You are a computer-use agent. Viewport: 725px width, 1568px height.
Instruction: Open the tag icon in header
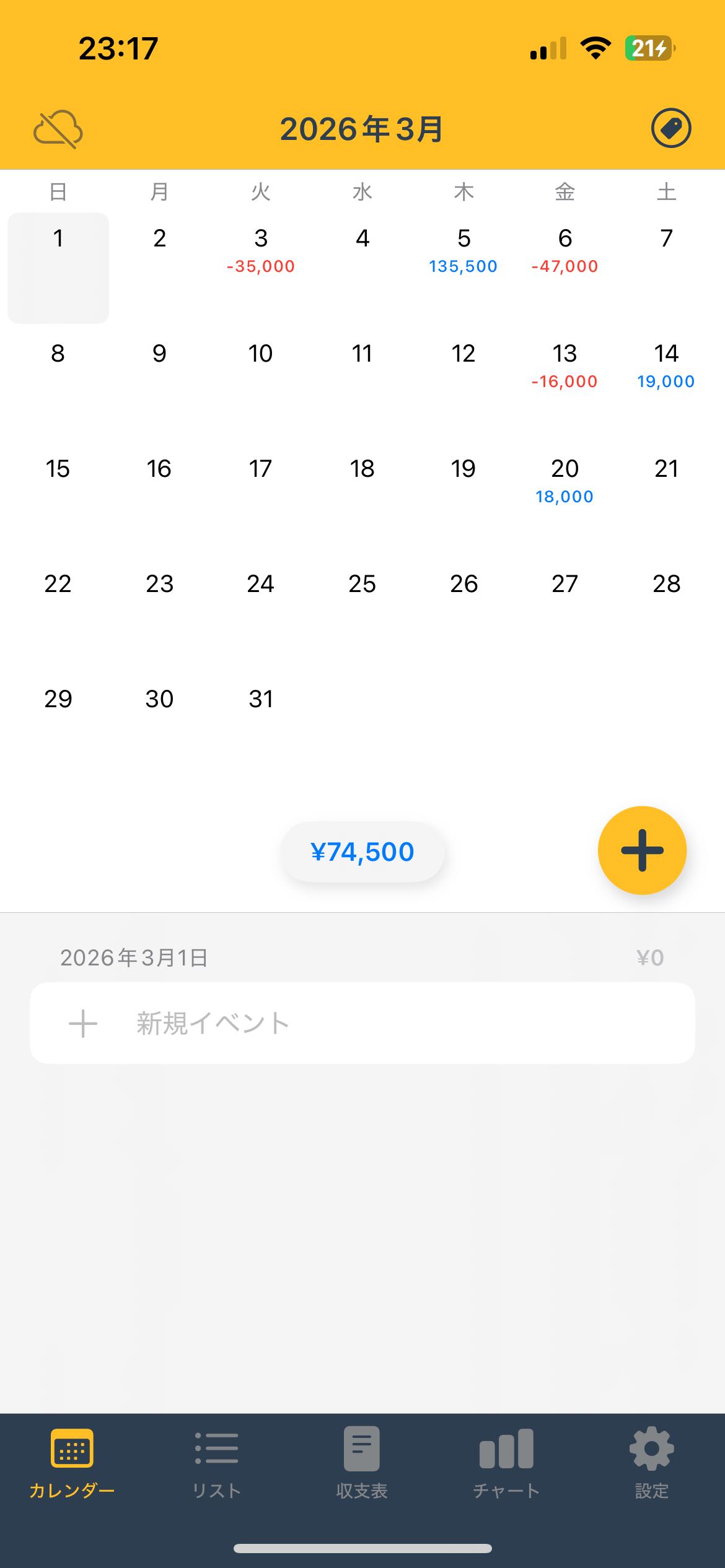[x=670, y=128]
